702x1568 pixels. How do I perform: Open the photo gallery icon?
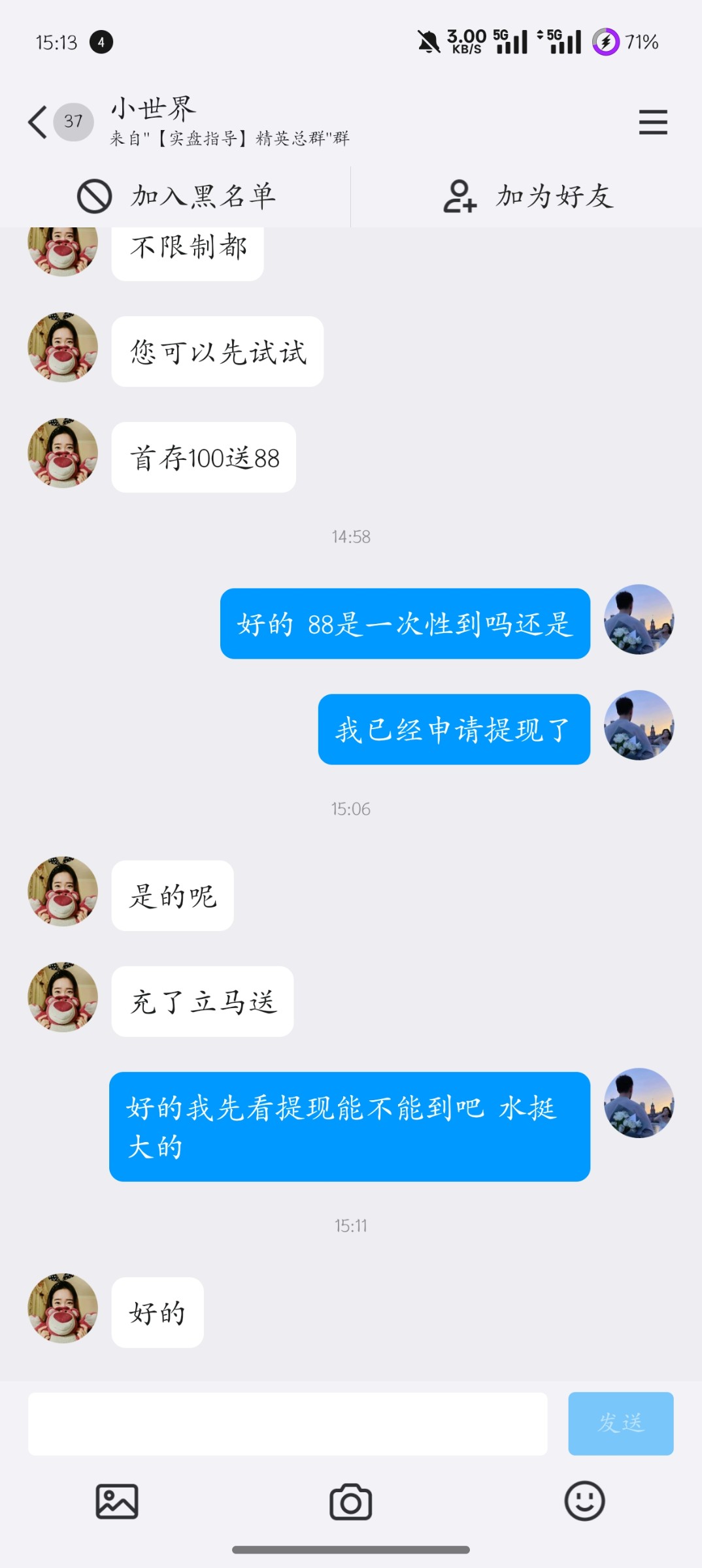(118, 1502)
